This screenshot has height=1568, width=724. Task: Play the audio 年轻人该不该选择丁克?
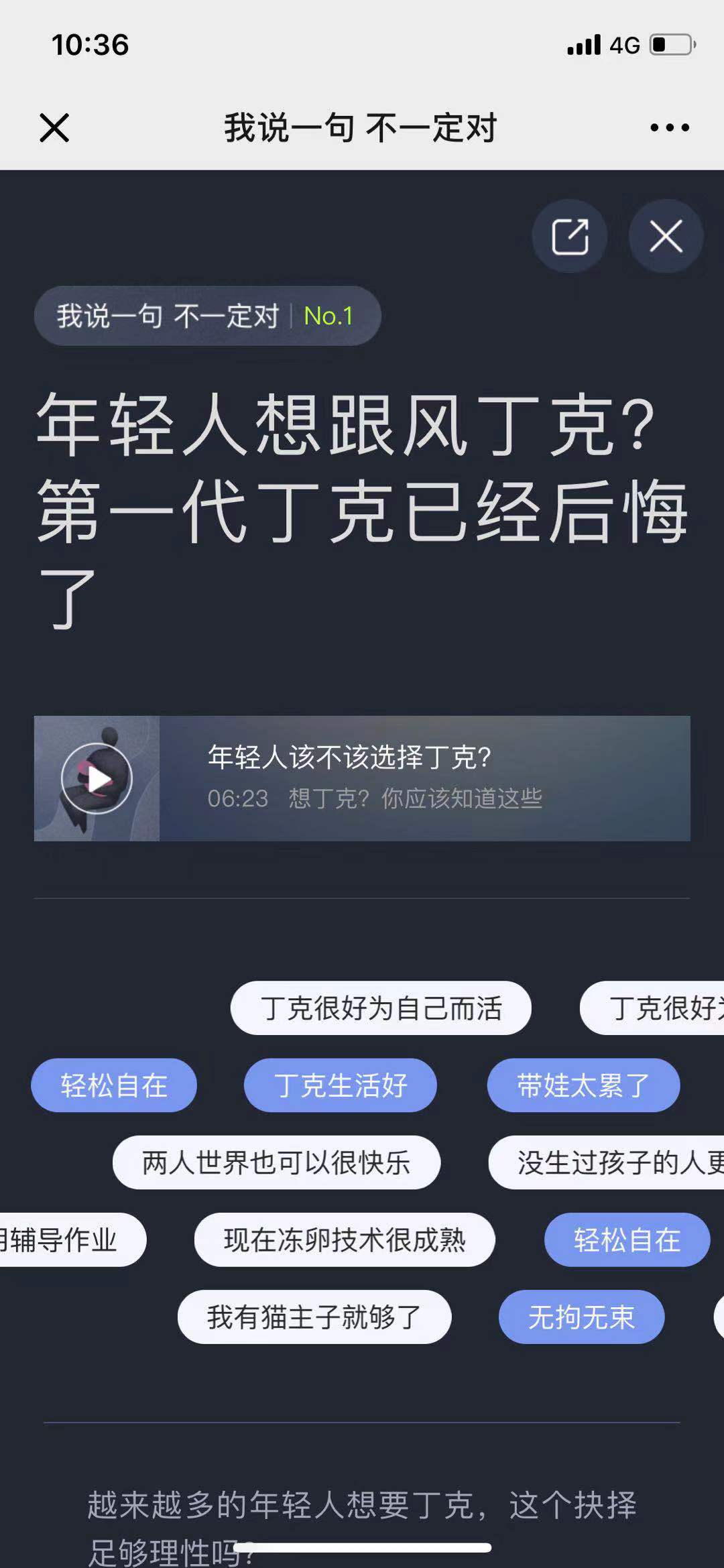(x=97, y=779)
